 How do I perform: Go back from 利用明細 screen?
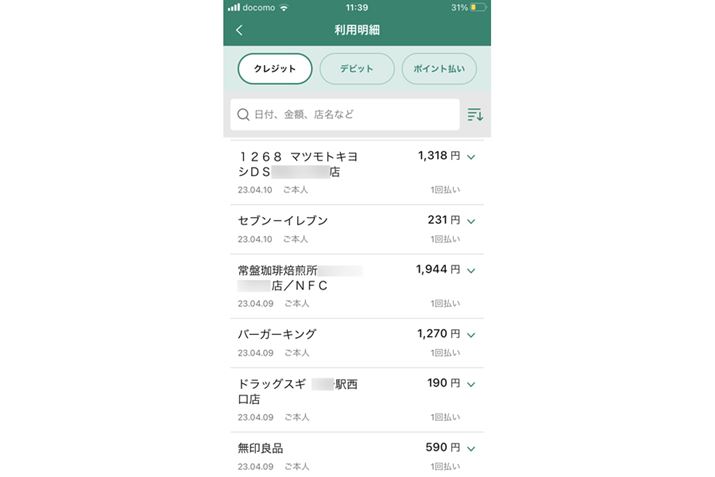[239, 30]
